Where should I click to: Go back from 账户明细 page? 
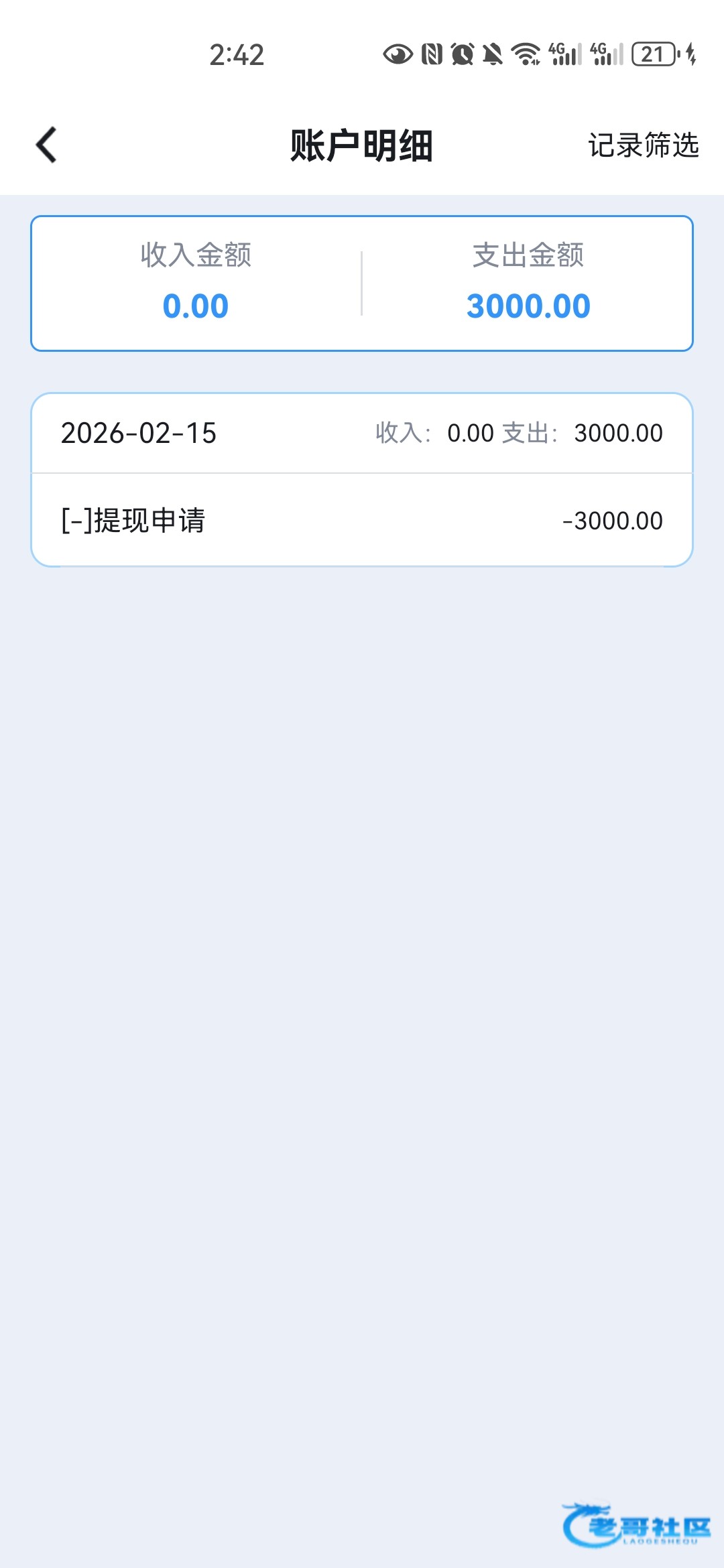click(46, 145)
